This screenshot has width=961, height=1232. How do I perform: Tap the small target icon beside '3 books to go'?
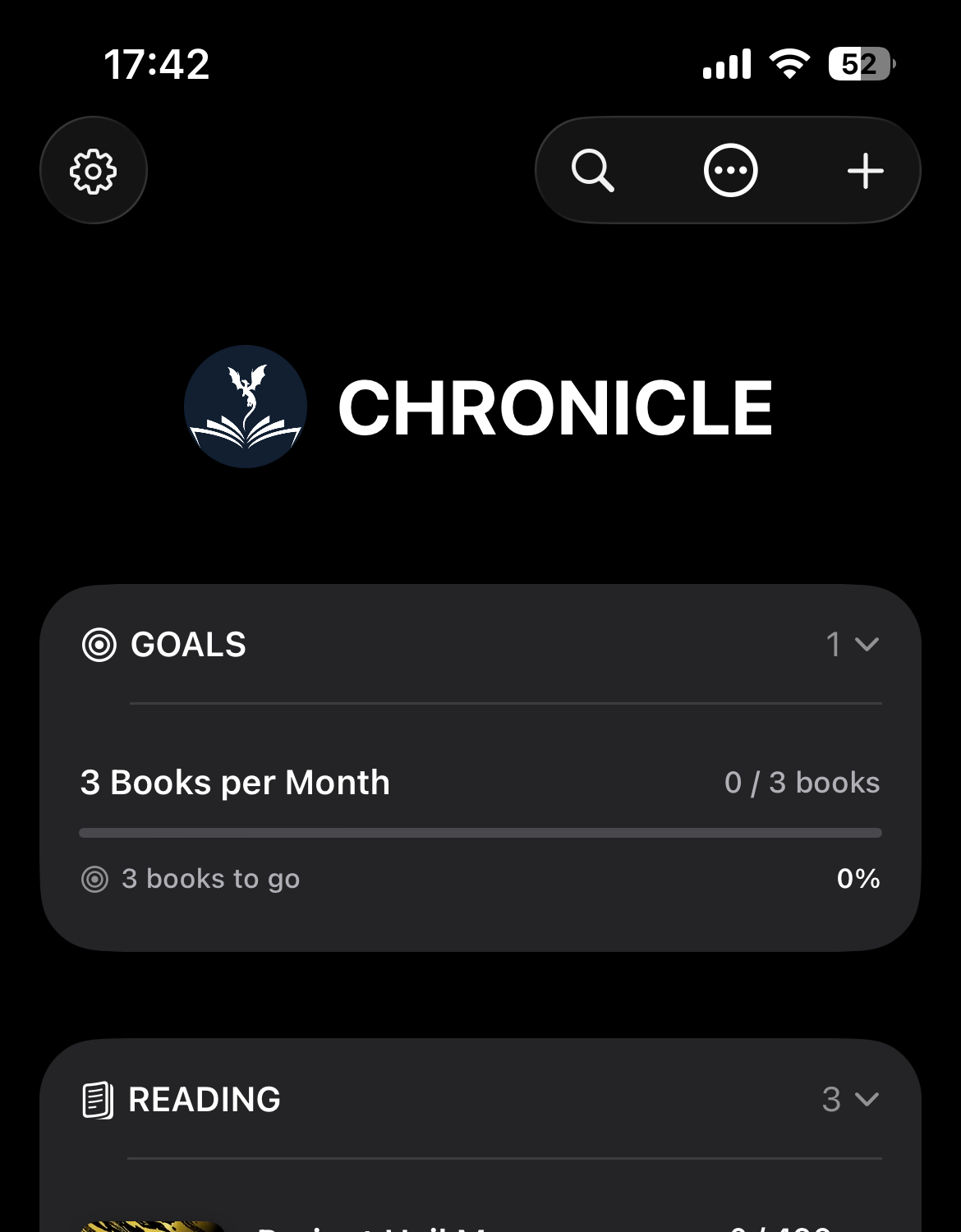click(x=93, y=878)
